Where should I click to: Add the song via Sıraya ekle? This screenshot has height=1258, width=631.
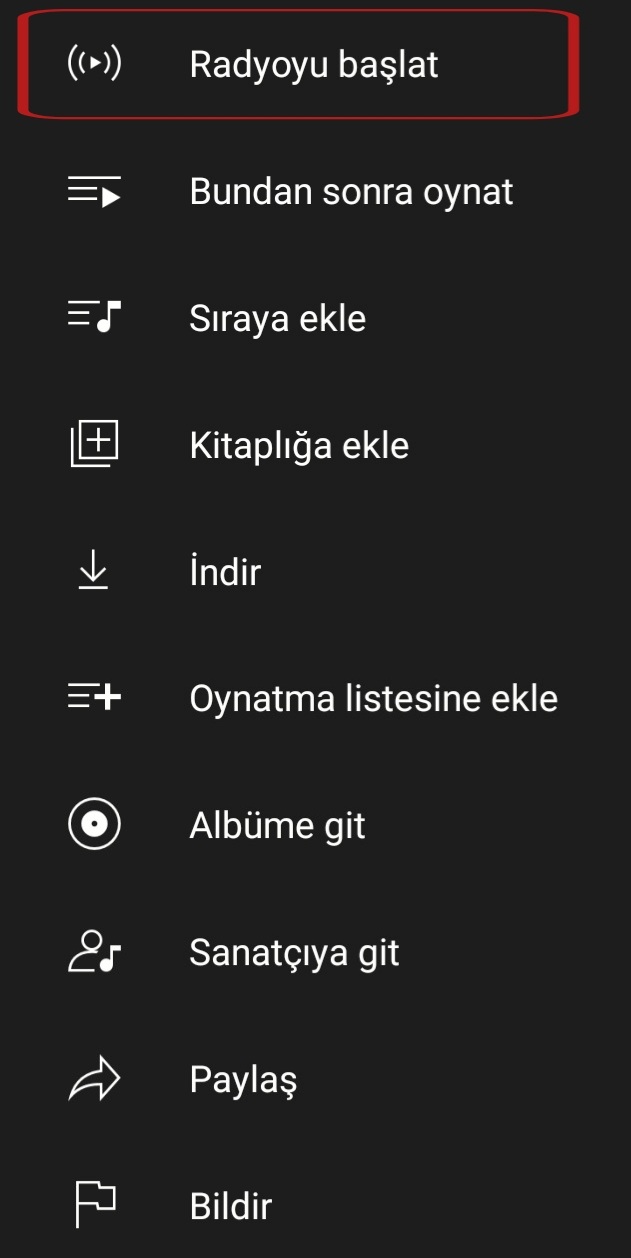pyautogui.click(x=277, y=318)
